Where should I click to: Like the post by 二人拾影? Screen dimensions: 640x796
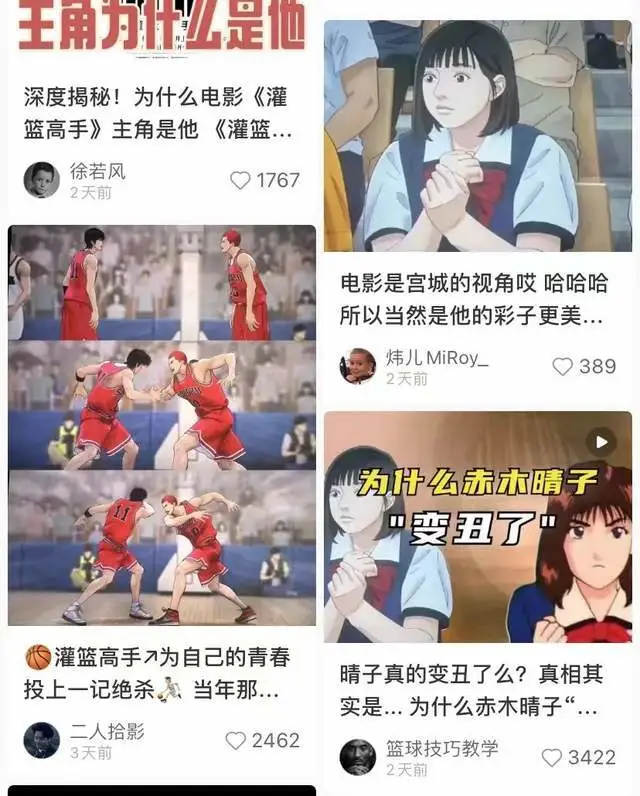(x=236, y=740)
